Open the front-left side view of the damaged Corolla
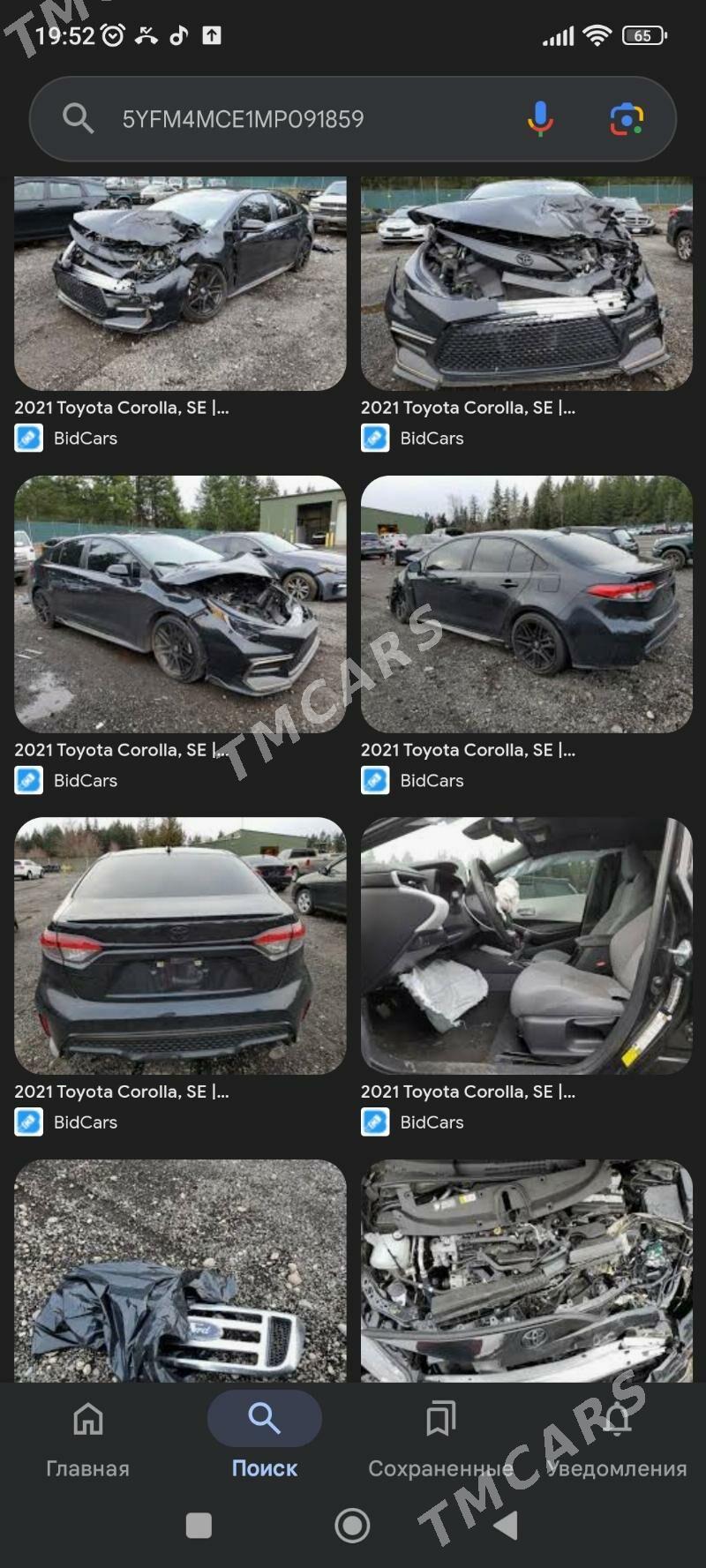The width and height of the screenshot is (706, 1568). click(180, 282)
